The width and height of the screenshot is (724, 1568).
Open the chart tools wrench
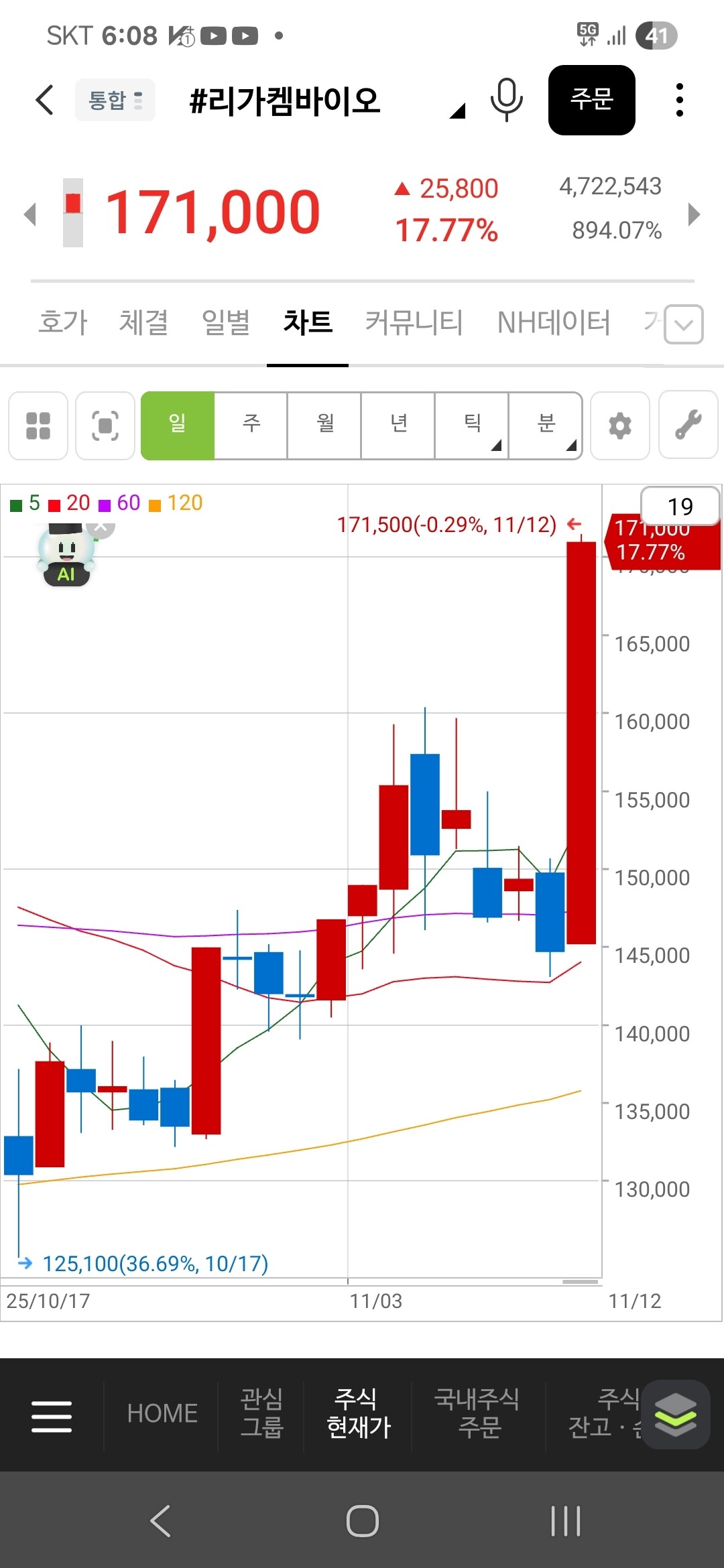[688, 426]
